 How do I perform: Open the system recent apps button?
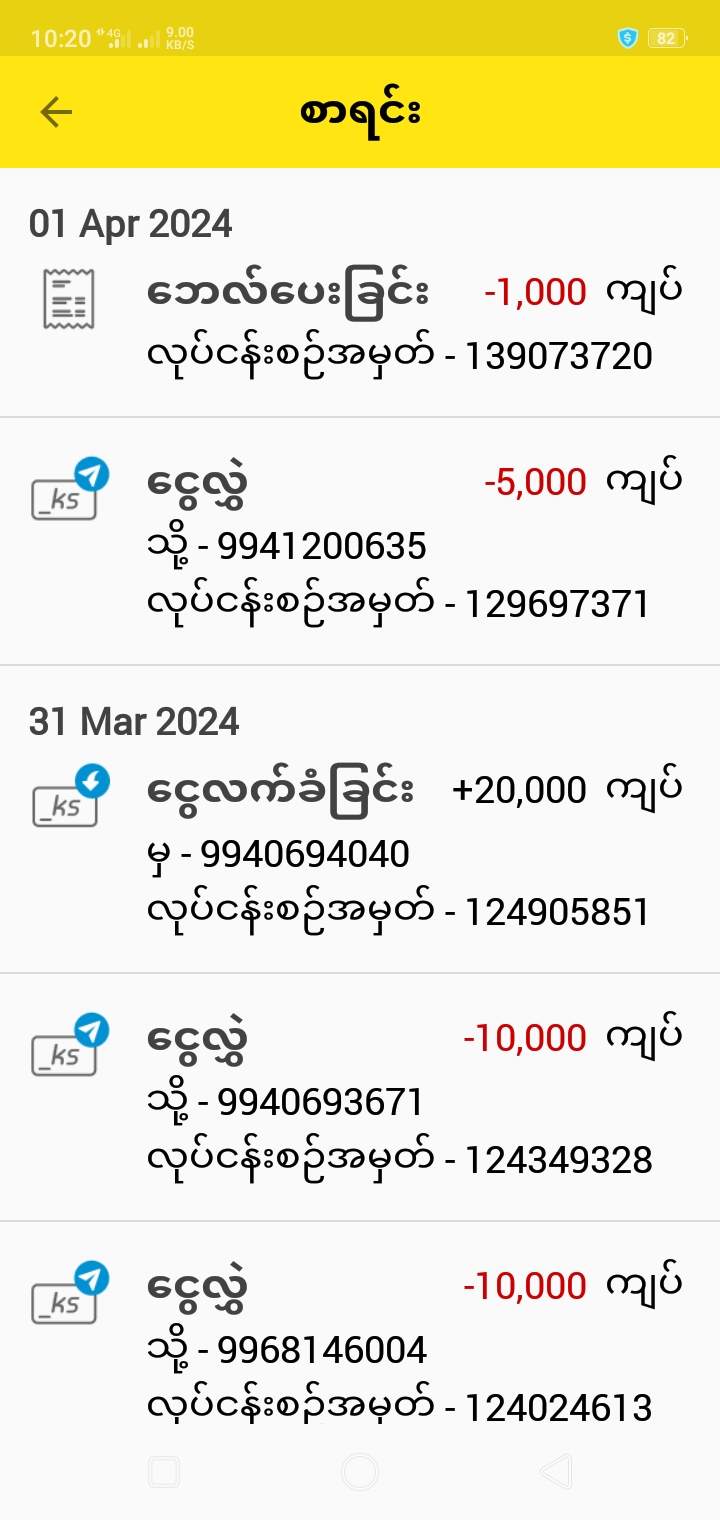point(164,1472)
